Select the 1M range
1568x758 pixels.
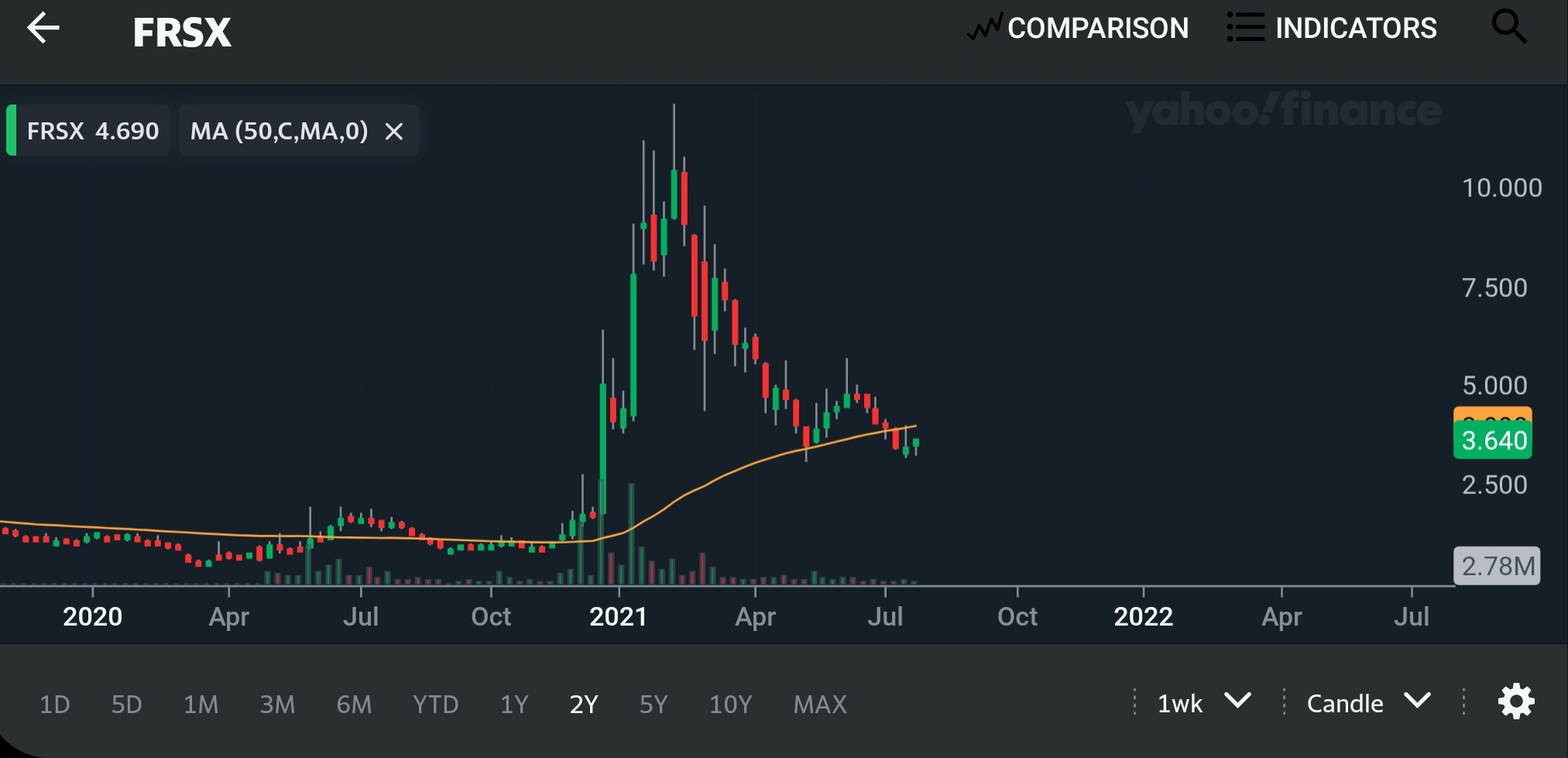click(x=201, y=704)
